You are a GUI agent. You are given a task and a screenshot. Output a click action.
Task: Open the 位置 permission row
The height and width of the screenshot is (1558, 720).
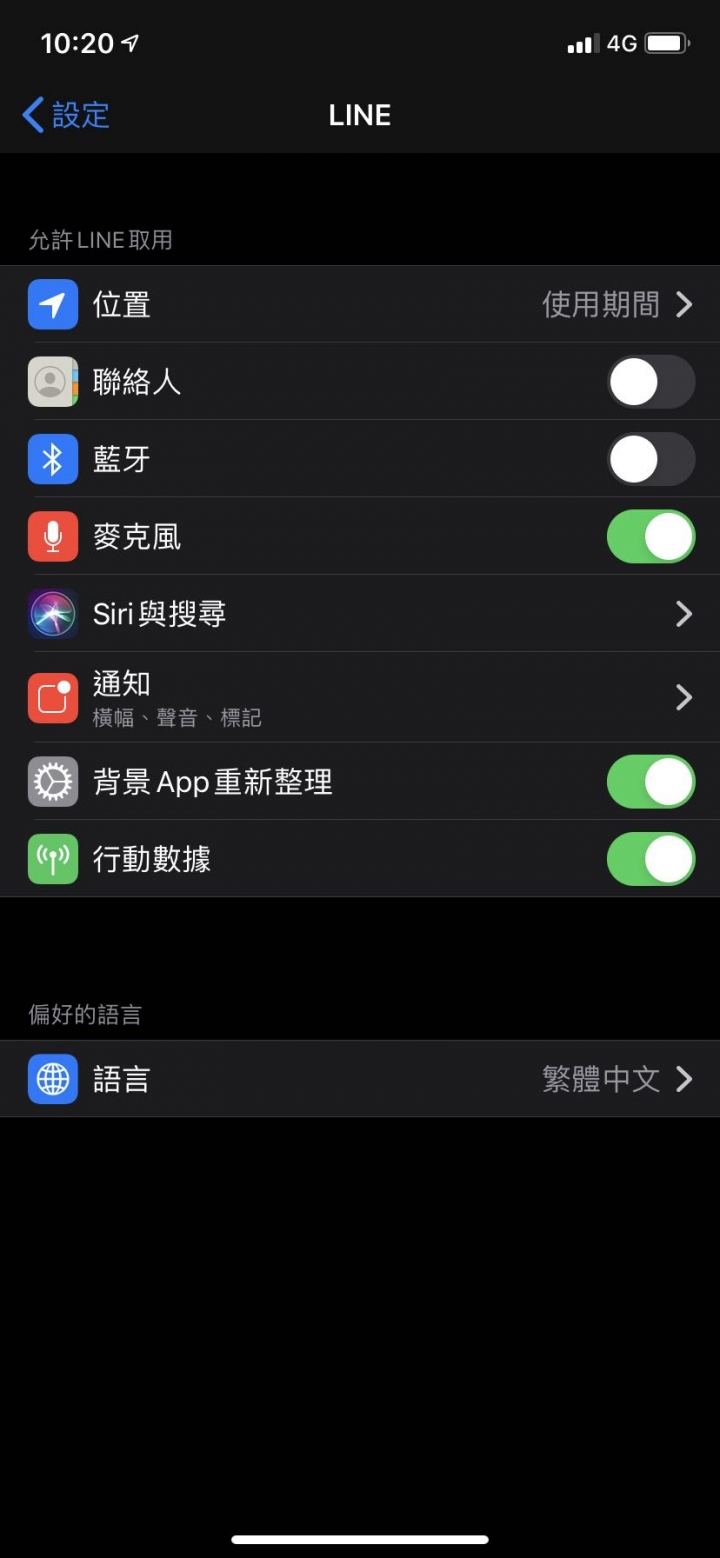click(x=360, y=304)
